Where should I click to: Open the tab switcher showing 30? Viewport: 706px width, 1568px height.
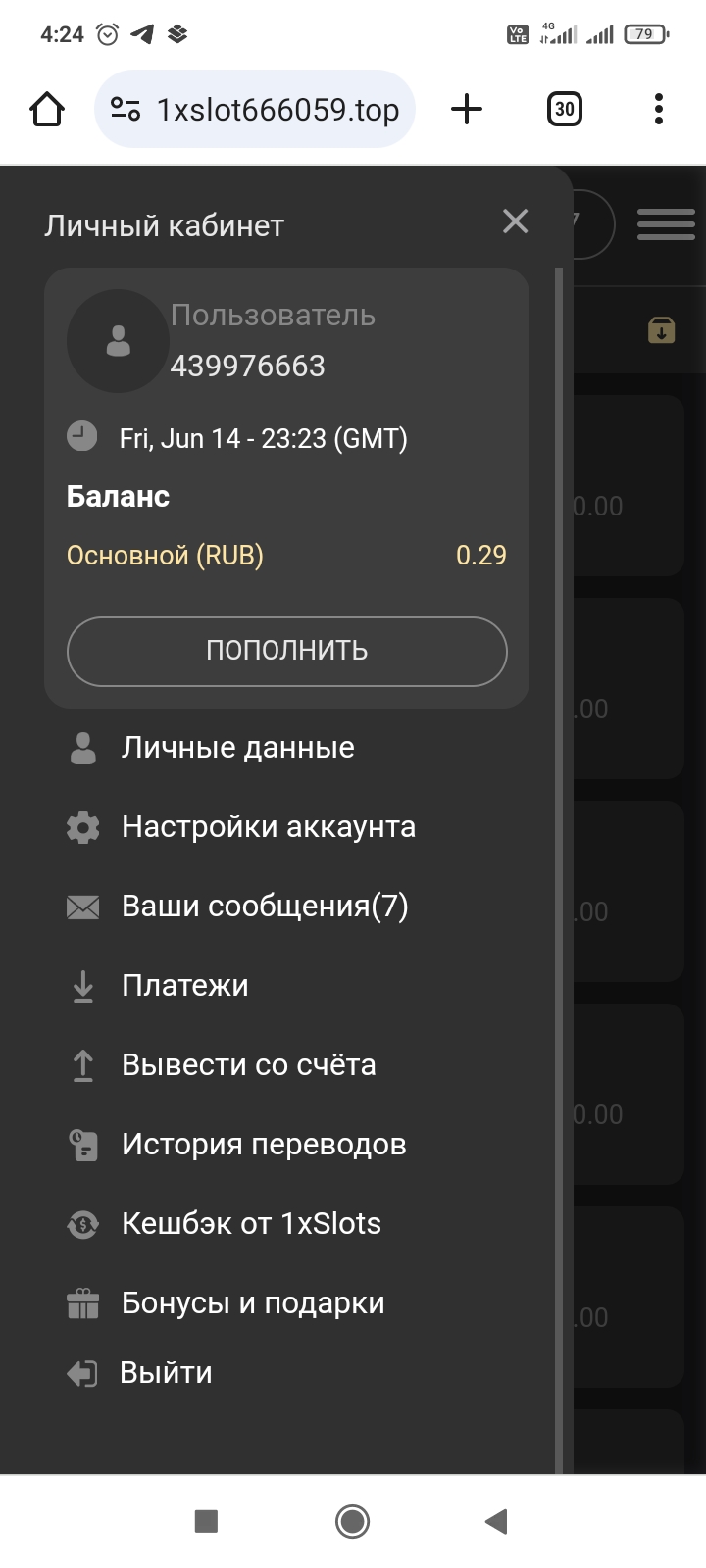click(564, 109)
